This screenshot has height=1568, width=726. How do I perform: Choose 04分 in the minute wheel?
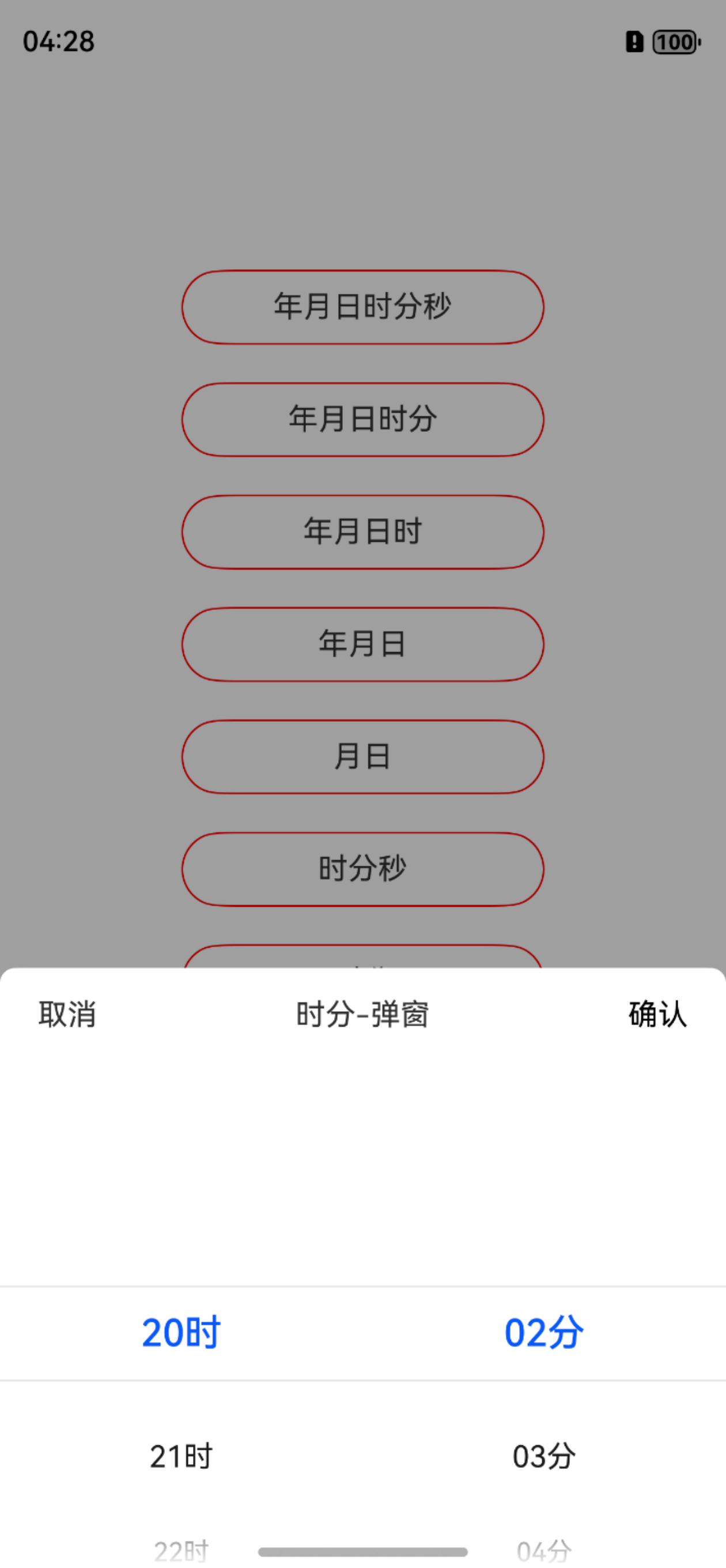tap(544, 1550)
